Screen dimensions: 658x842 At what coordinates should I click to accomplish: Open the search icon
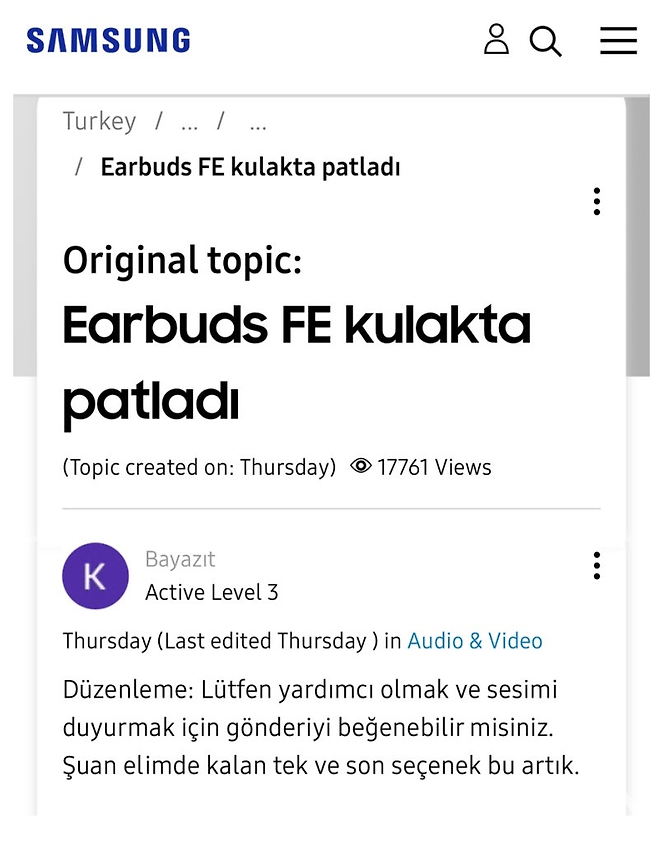pyautogui.click(x=545, y=41)
